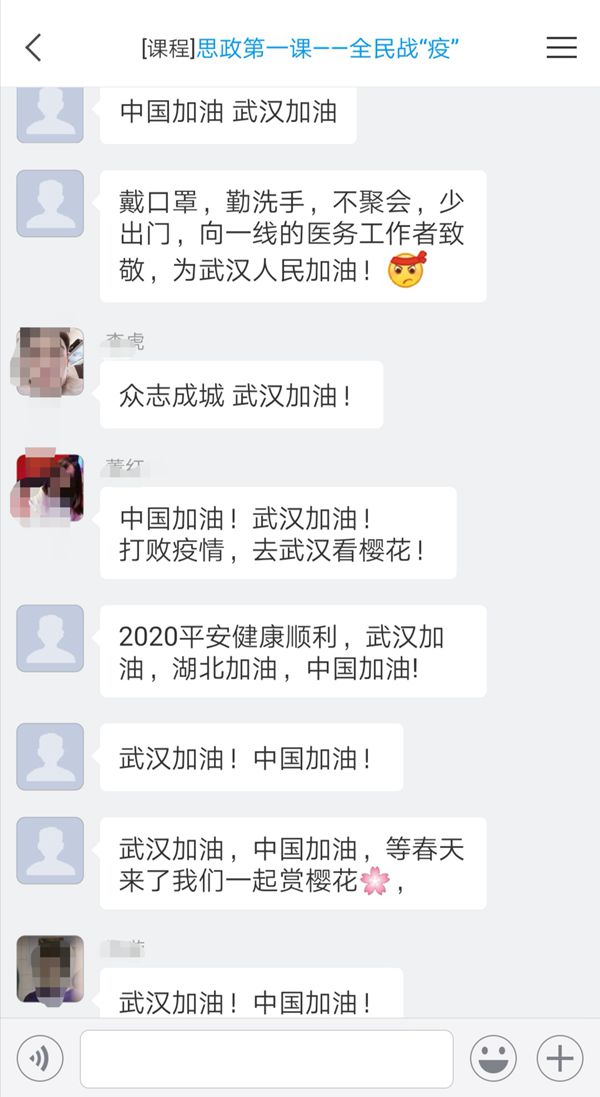The width and height of the screenshot is (600, 1097).
Task: Open the plus attachment options
Action: point(560,1058)
